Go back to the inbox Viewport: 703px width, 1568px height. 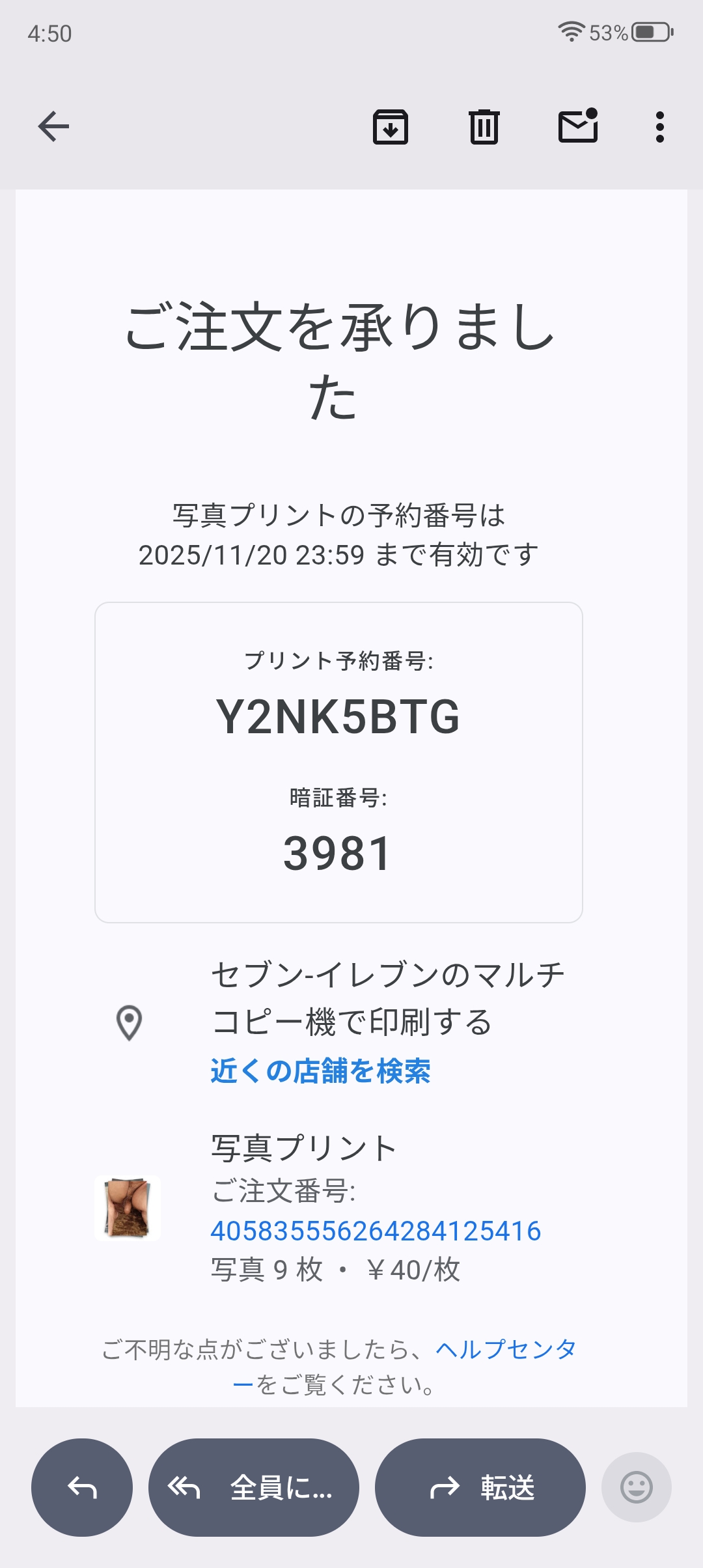coord(52,126)
